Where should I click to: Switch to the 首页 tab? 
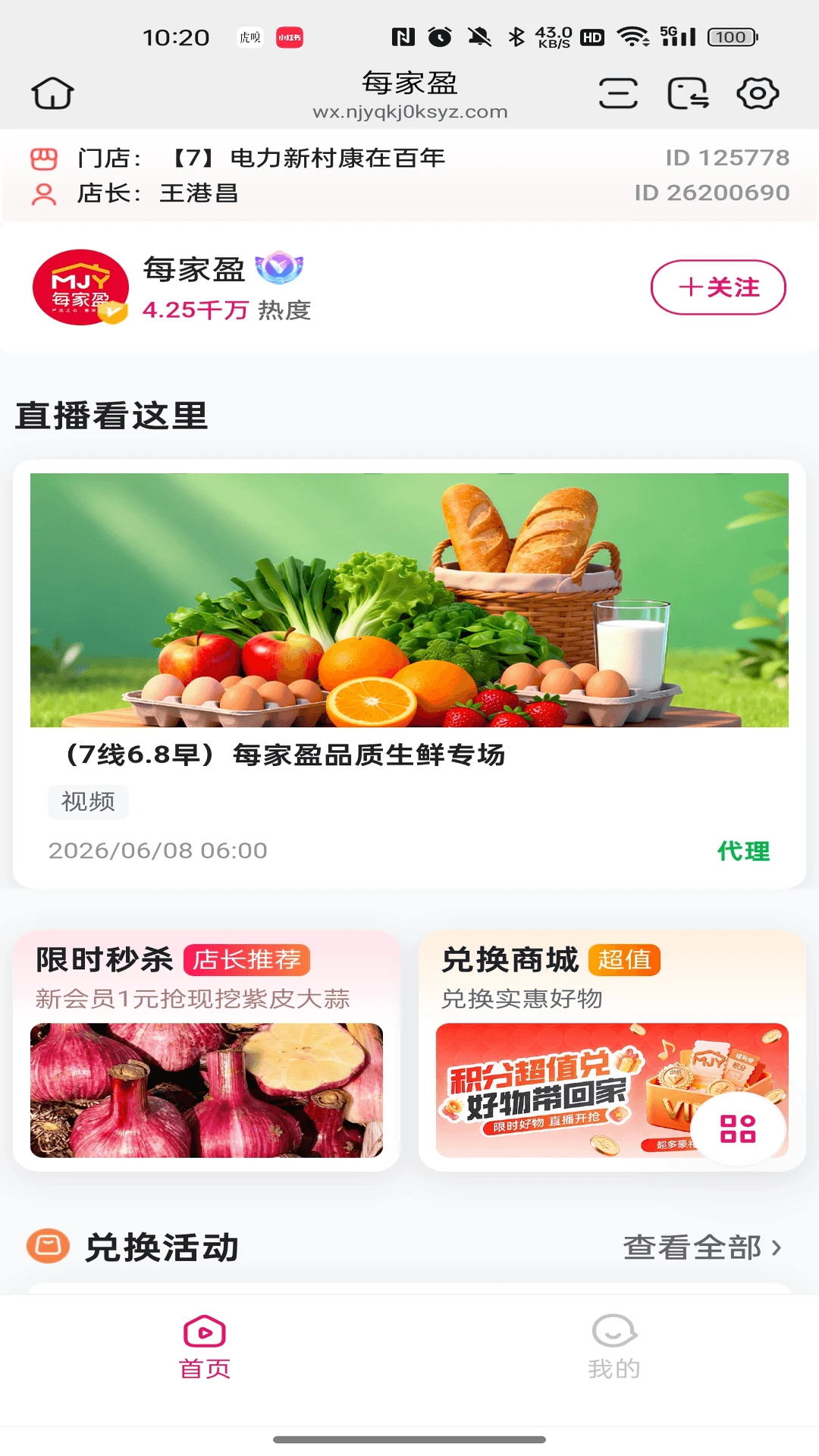pyautogui.click(x=205, y=1347)
